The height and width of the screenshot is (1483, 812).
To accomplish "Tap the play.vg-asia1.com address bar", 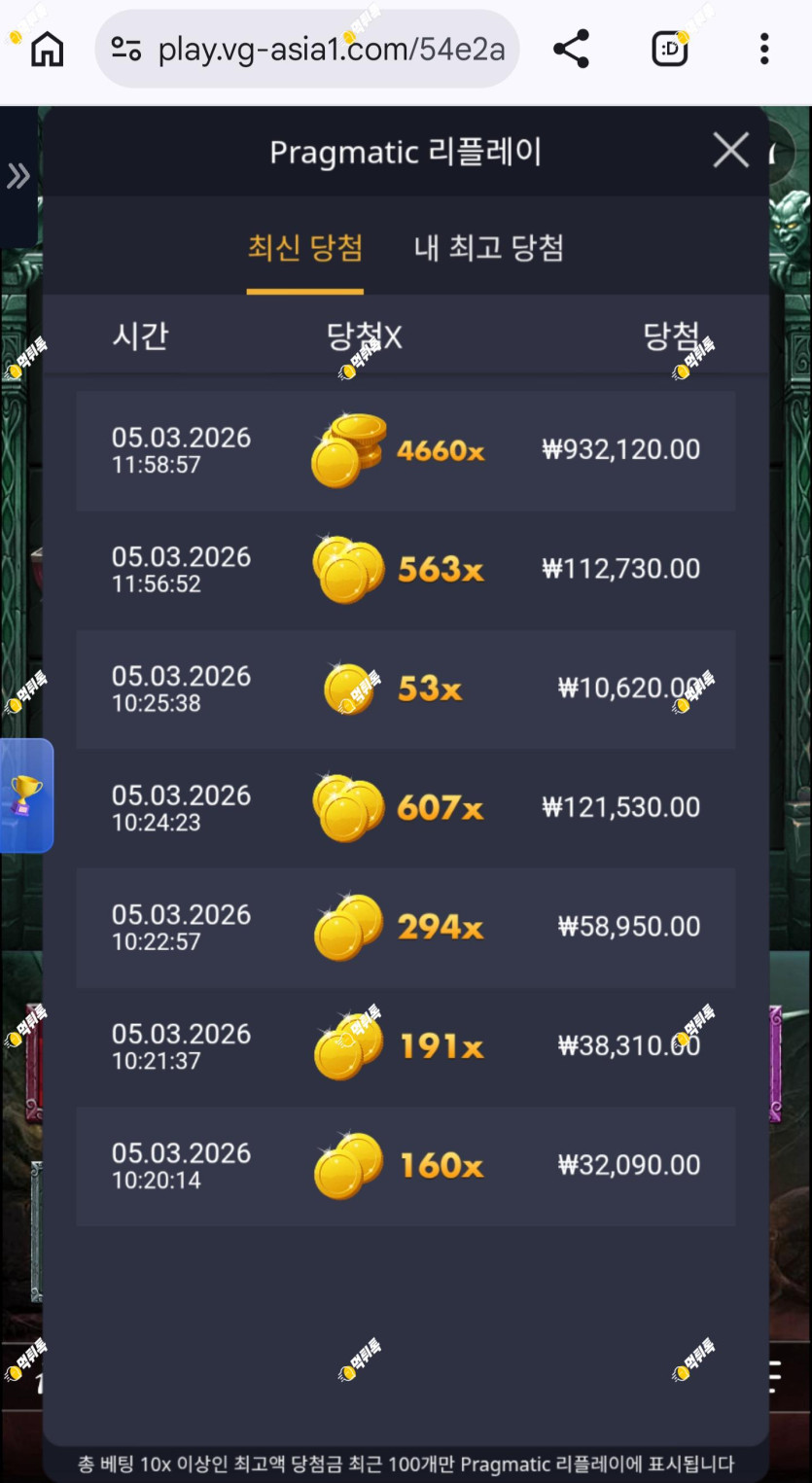I will click(306, 49).
